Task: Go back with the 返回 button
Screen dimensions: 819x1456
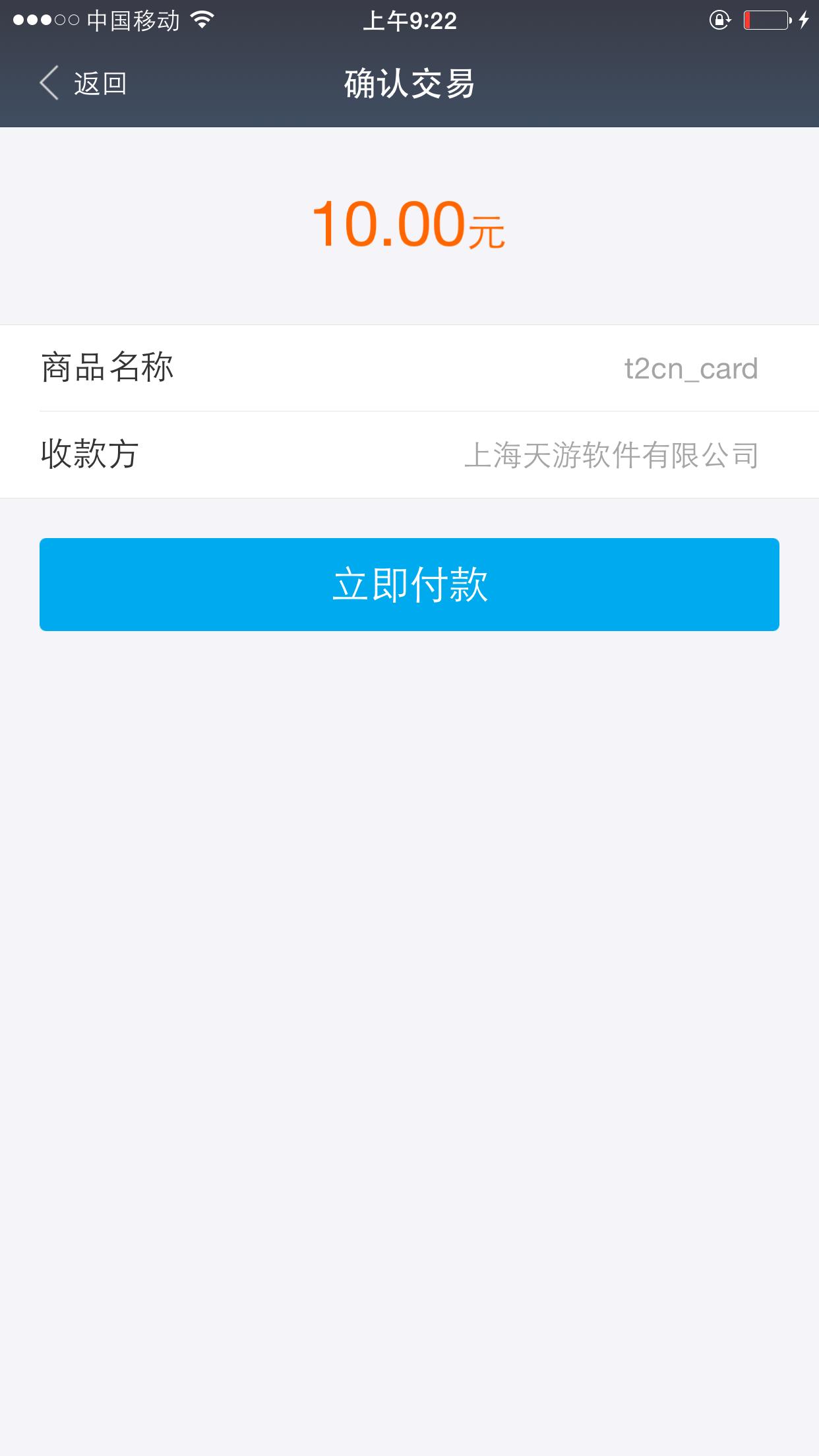Action: pos(83,84)
